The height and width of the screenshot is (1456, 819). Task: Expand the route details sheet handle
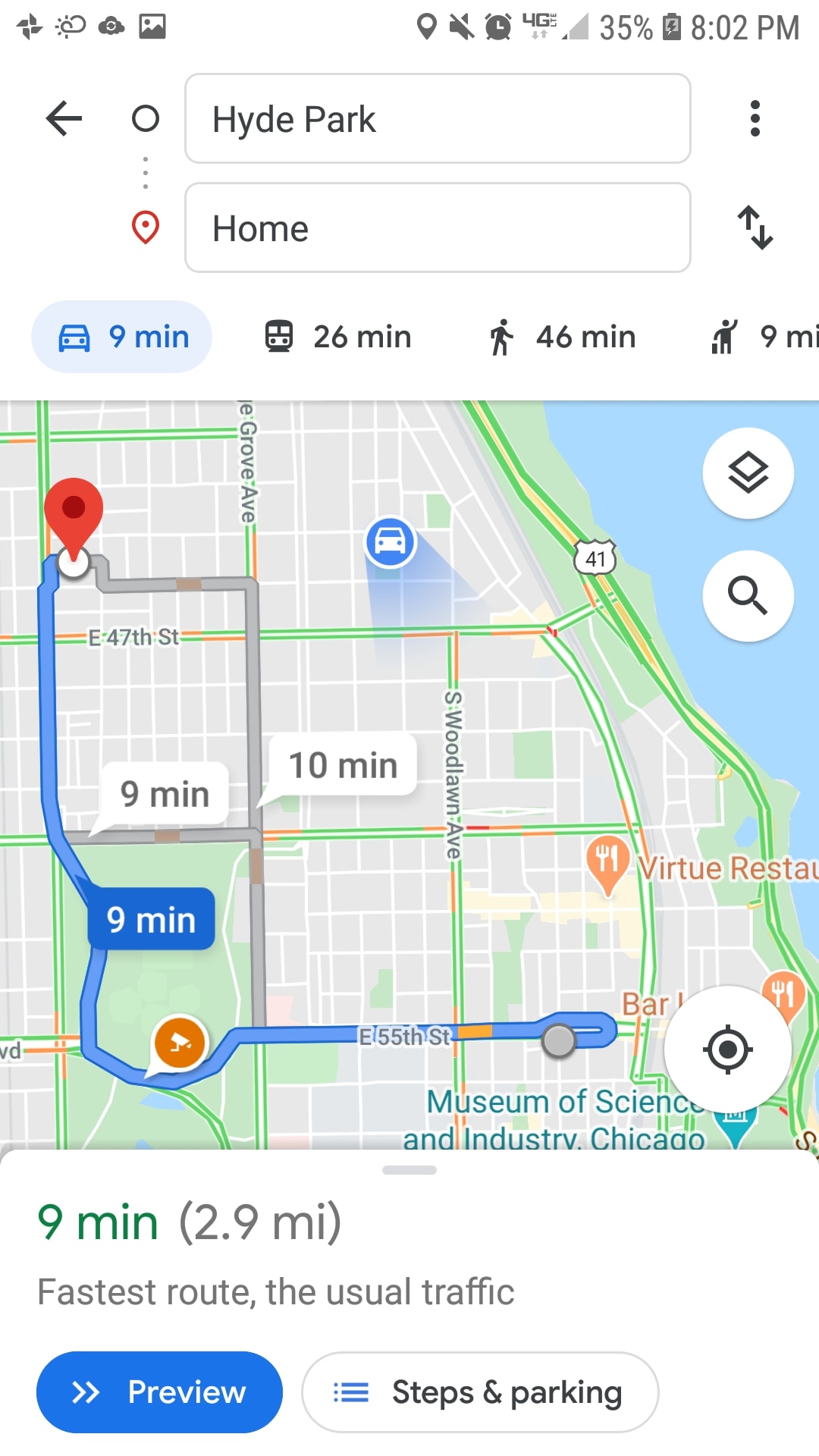(409, 1170)
